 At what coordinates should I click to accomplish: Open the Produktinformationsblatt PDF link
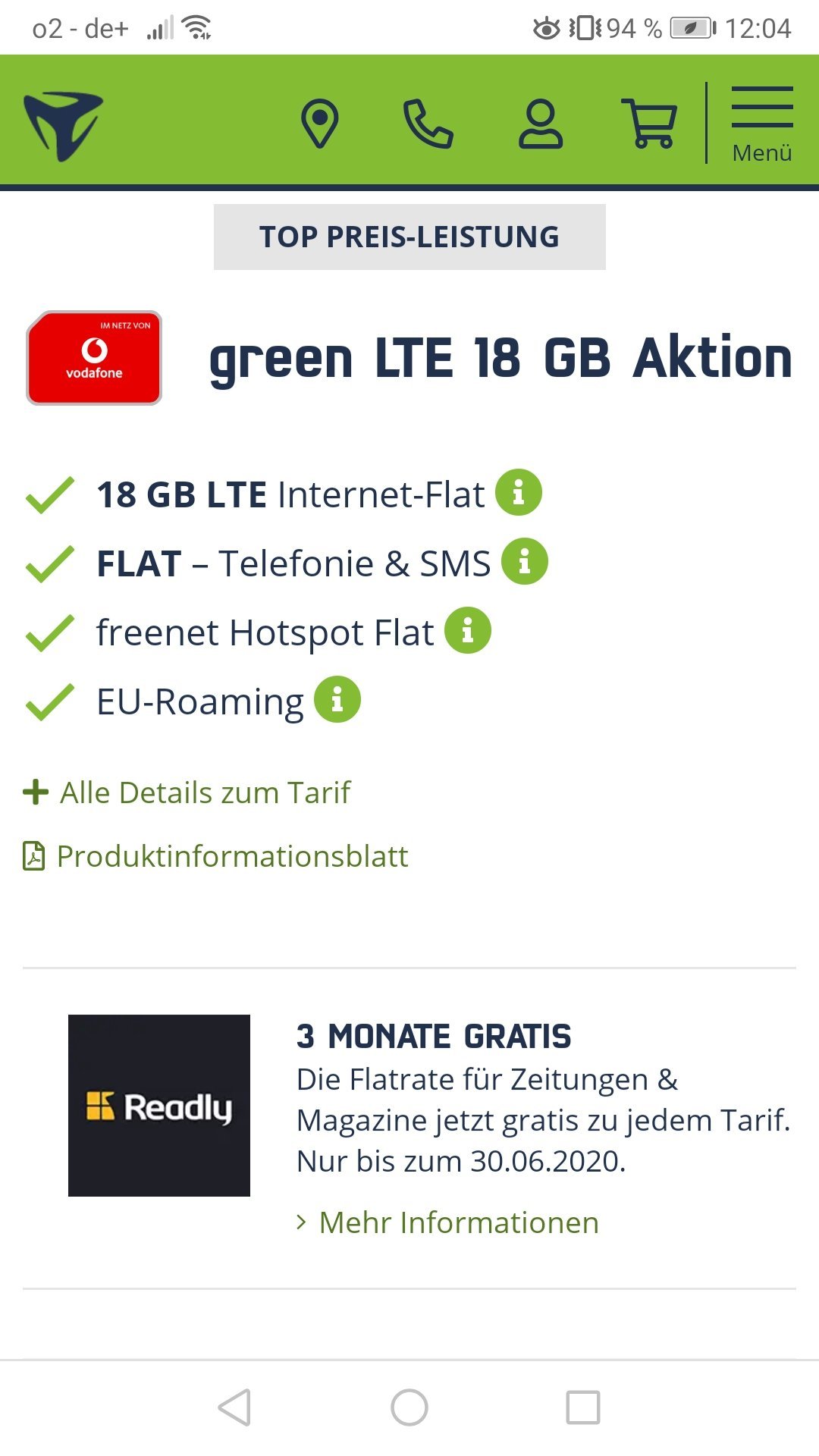coord(215,856)
